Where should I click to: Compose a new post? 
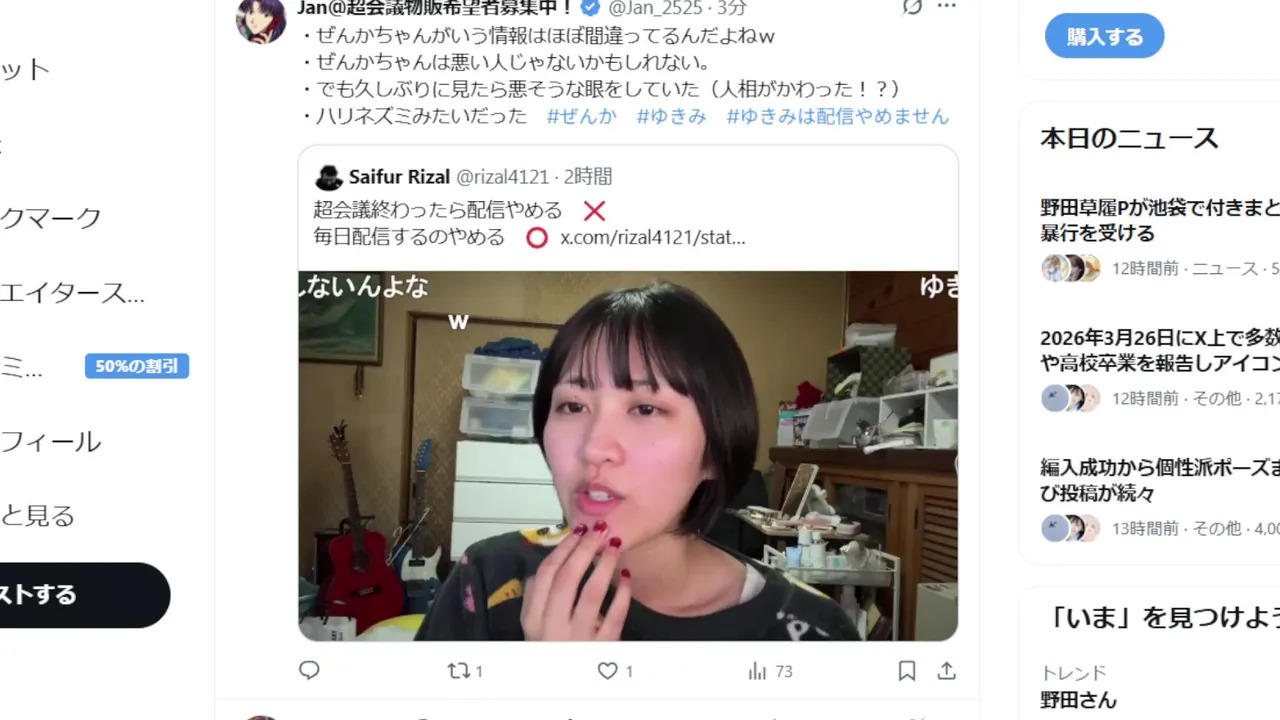pyautogui.click(x=80, y=595)
